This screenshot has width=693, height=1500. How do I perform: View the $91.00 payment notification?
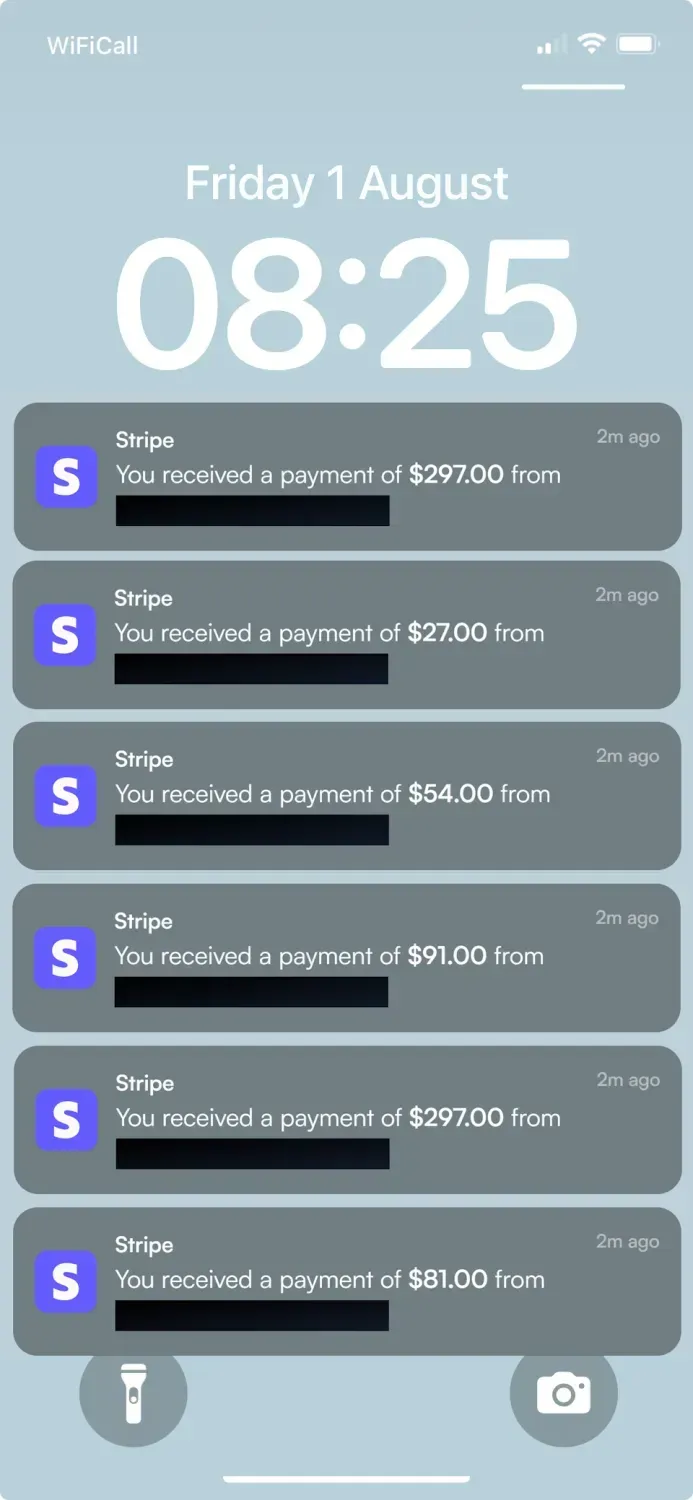pyautogui.click(x=346, y=958)
